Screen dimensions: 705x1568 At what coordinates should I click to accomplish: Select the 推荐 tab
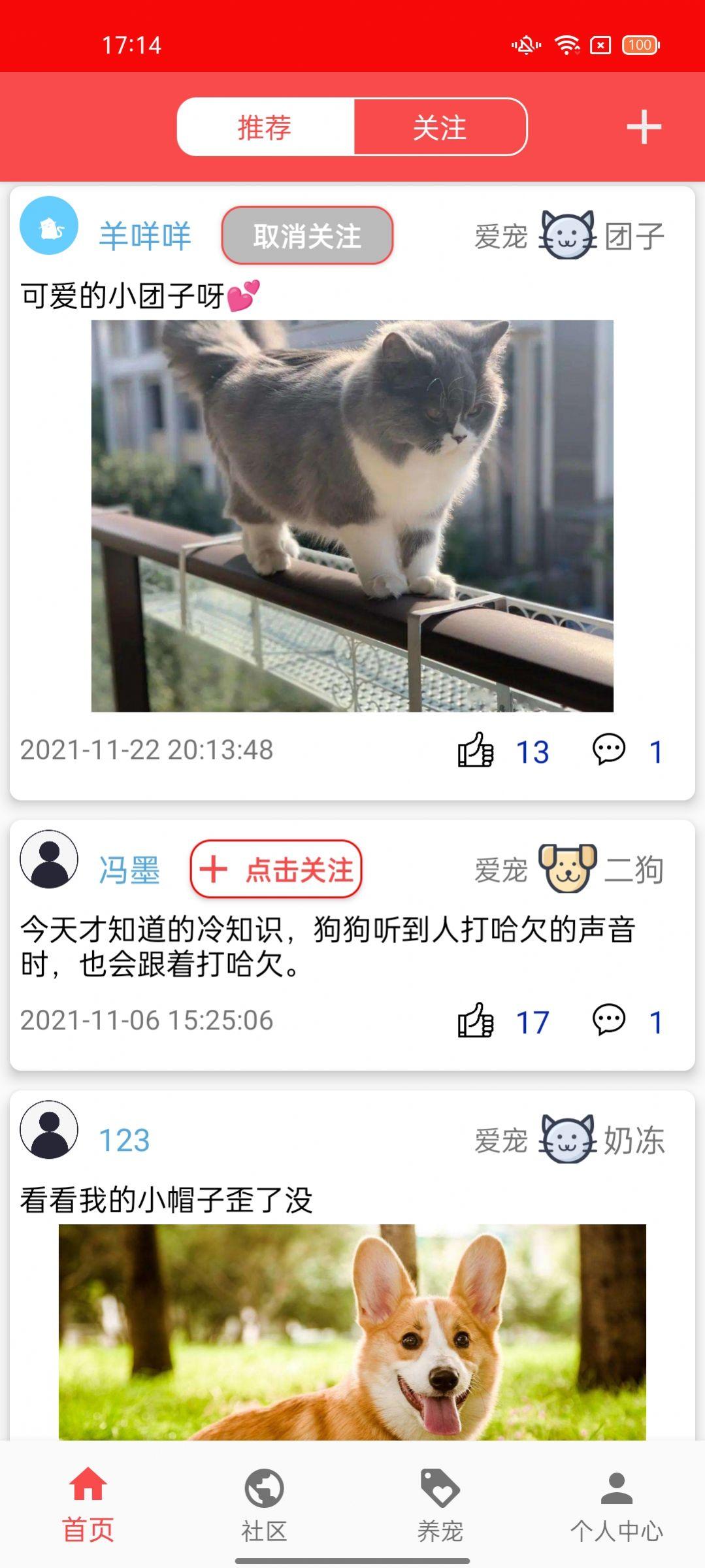(265, 127)
